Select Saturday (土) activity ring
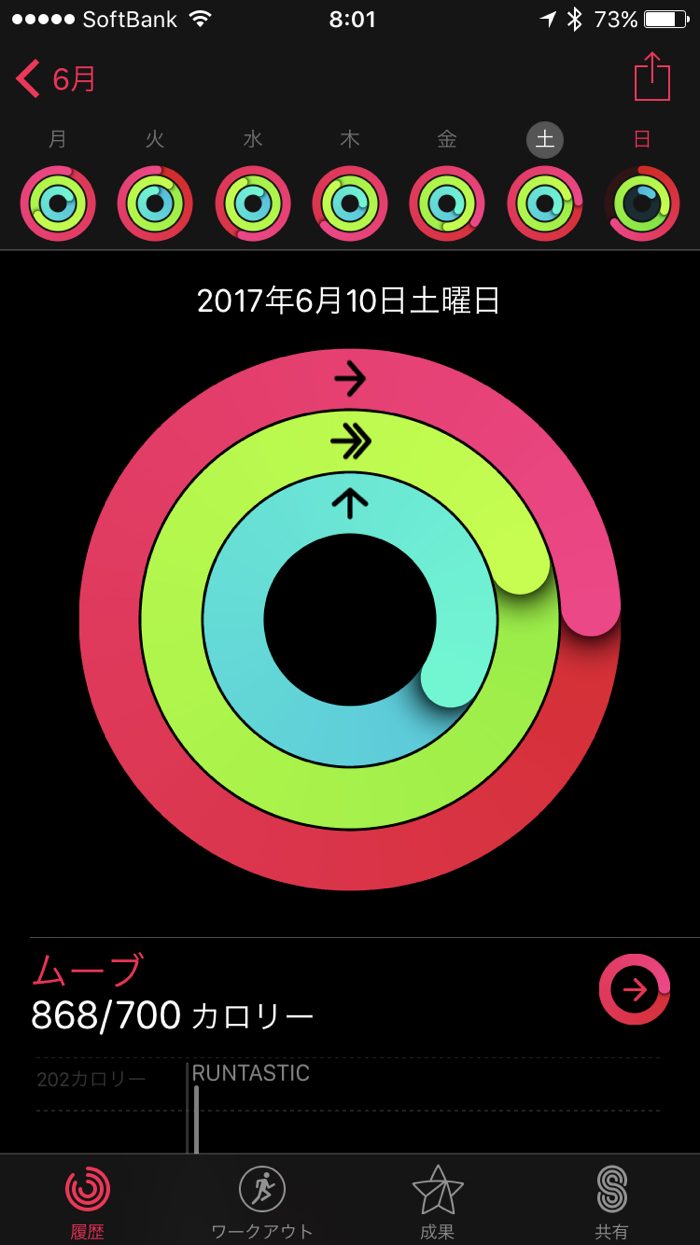700x1245 pixels. (x=545, y=204)
